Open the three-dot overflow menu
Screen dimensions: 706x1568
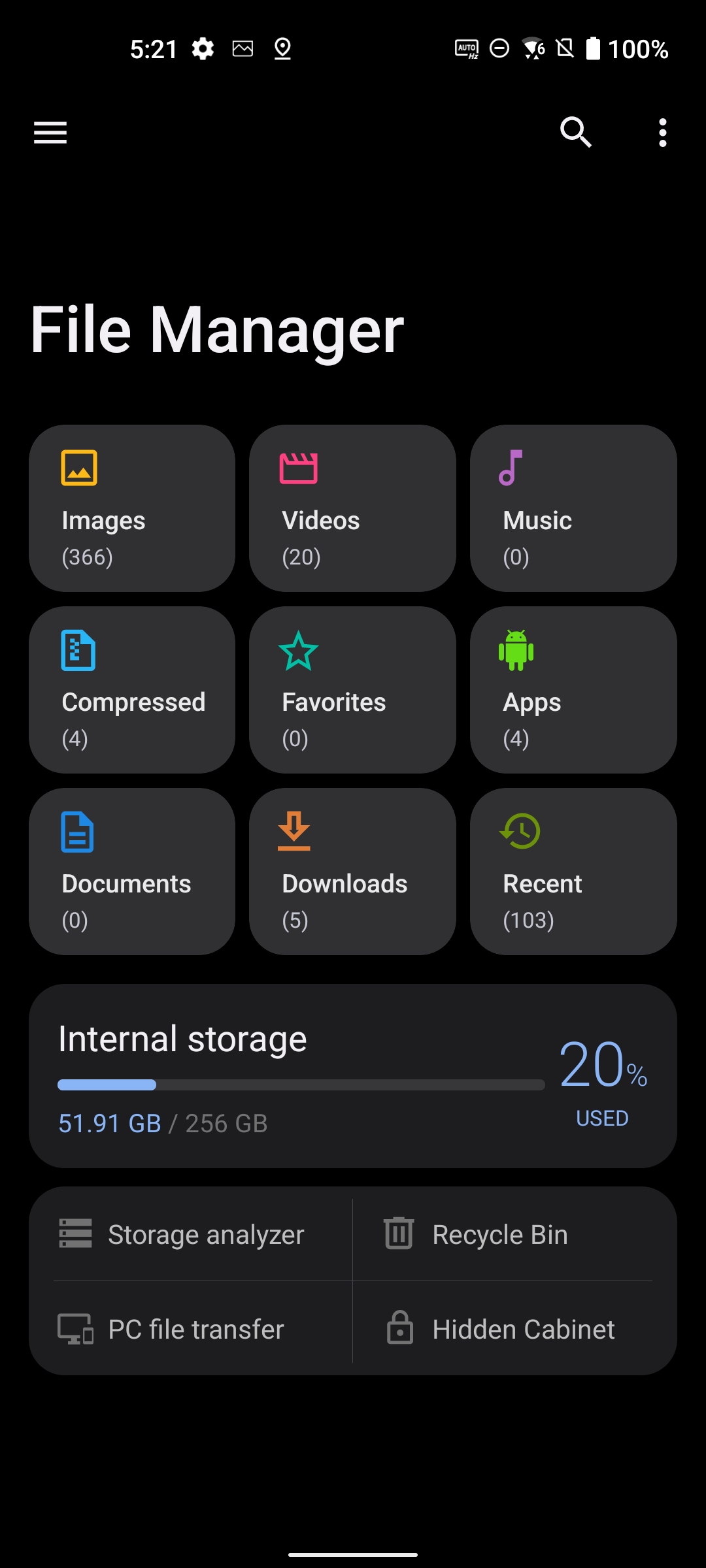pyautogui.click(x=663, y=133)
